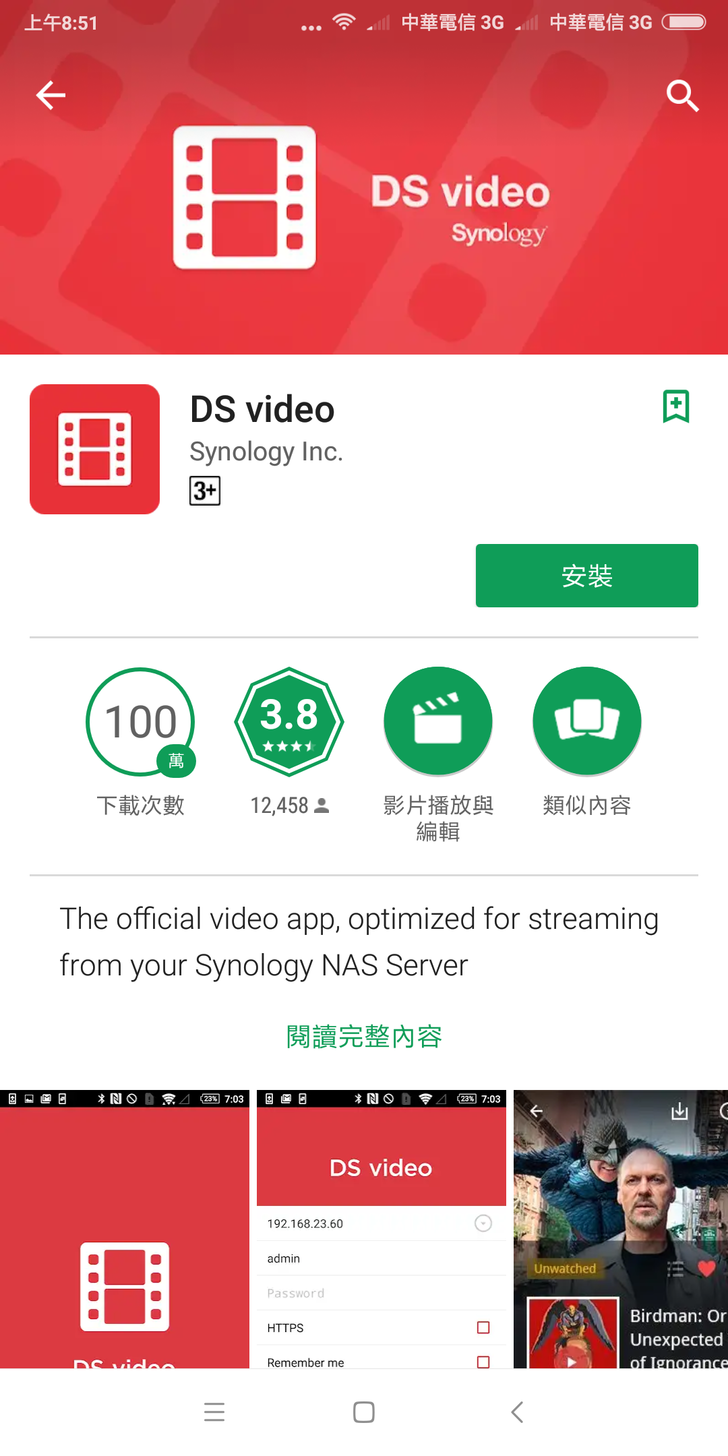Open the search magnifier icon

click(682, 96)
